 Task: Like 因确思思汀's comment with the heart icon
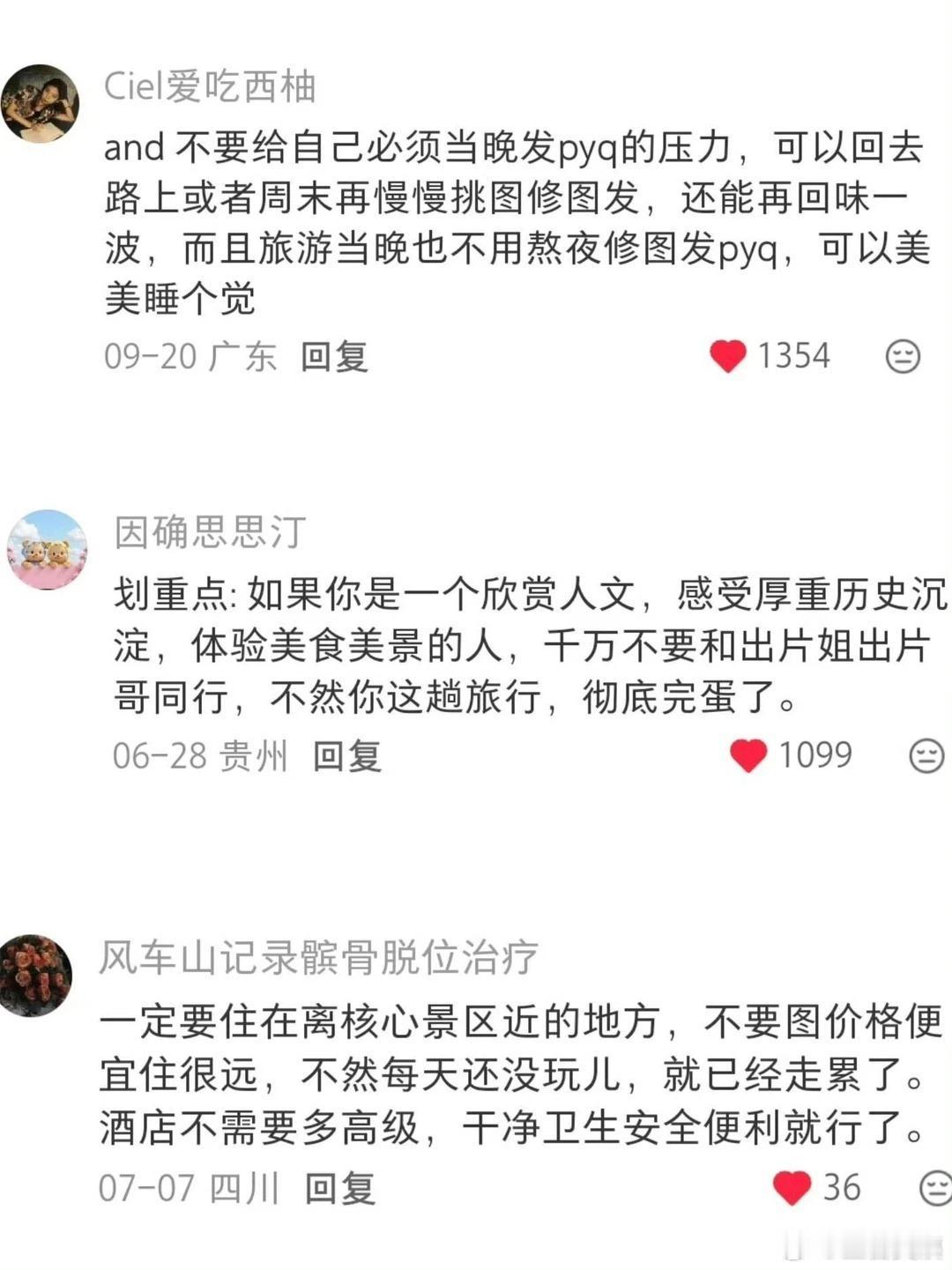750,754
